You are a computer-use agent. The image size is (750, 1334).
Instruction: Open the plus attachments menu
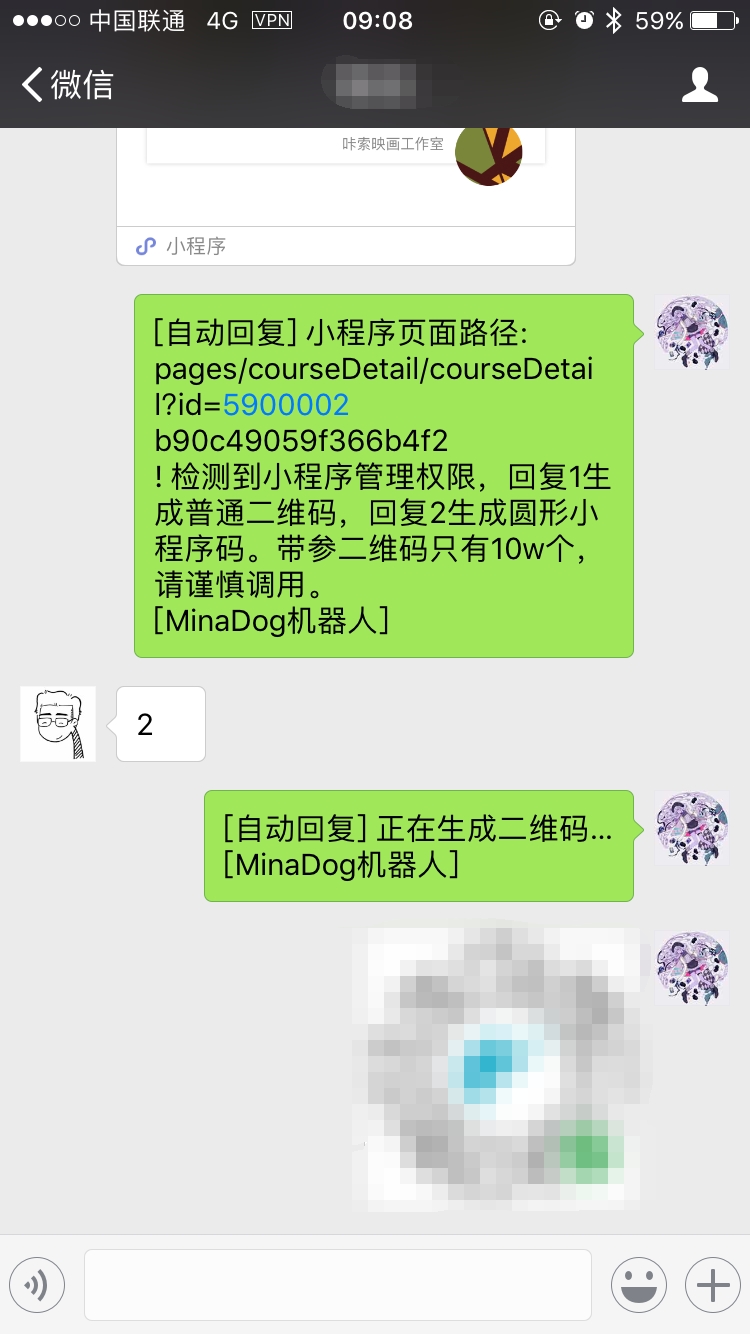point(713,1285)
